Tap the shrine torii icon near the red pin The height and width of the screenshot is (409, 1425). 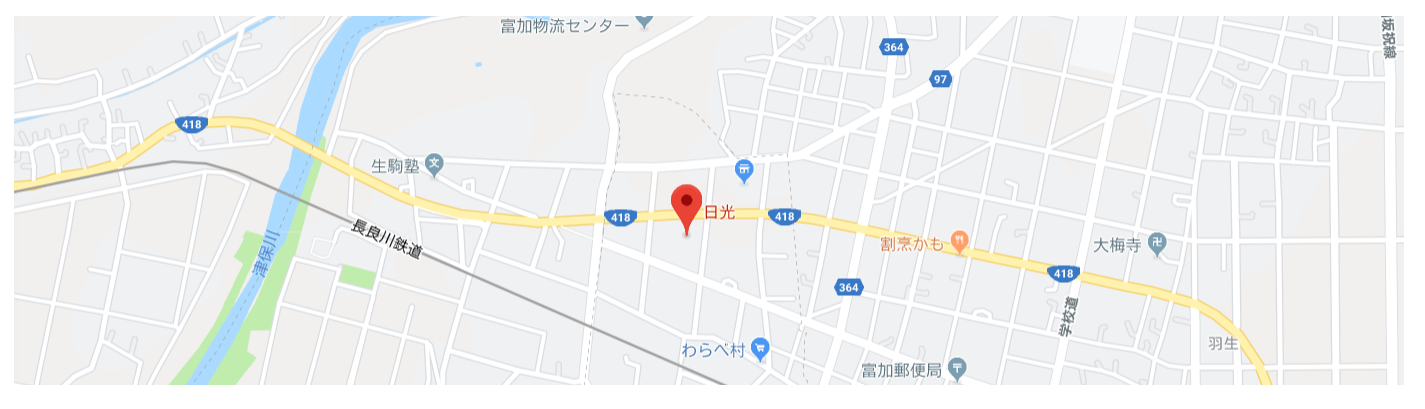744,171
